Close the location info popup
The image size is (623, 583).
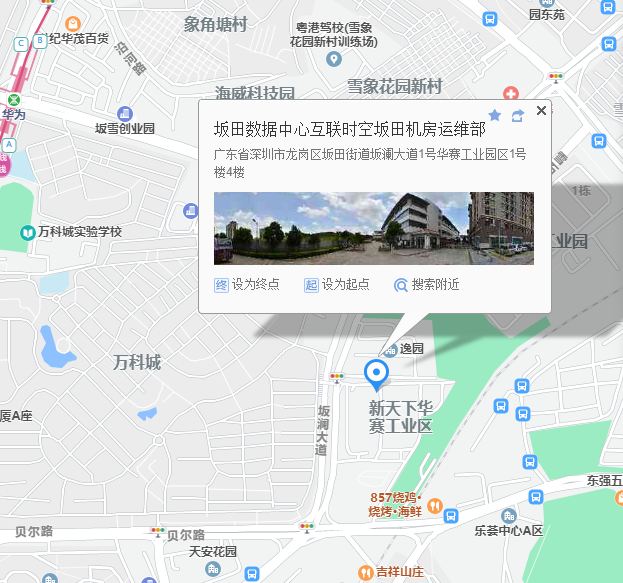click(x=541, y=111)
